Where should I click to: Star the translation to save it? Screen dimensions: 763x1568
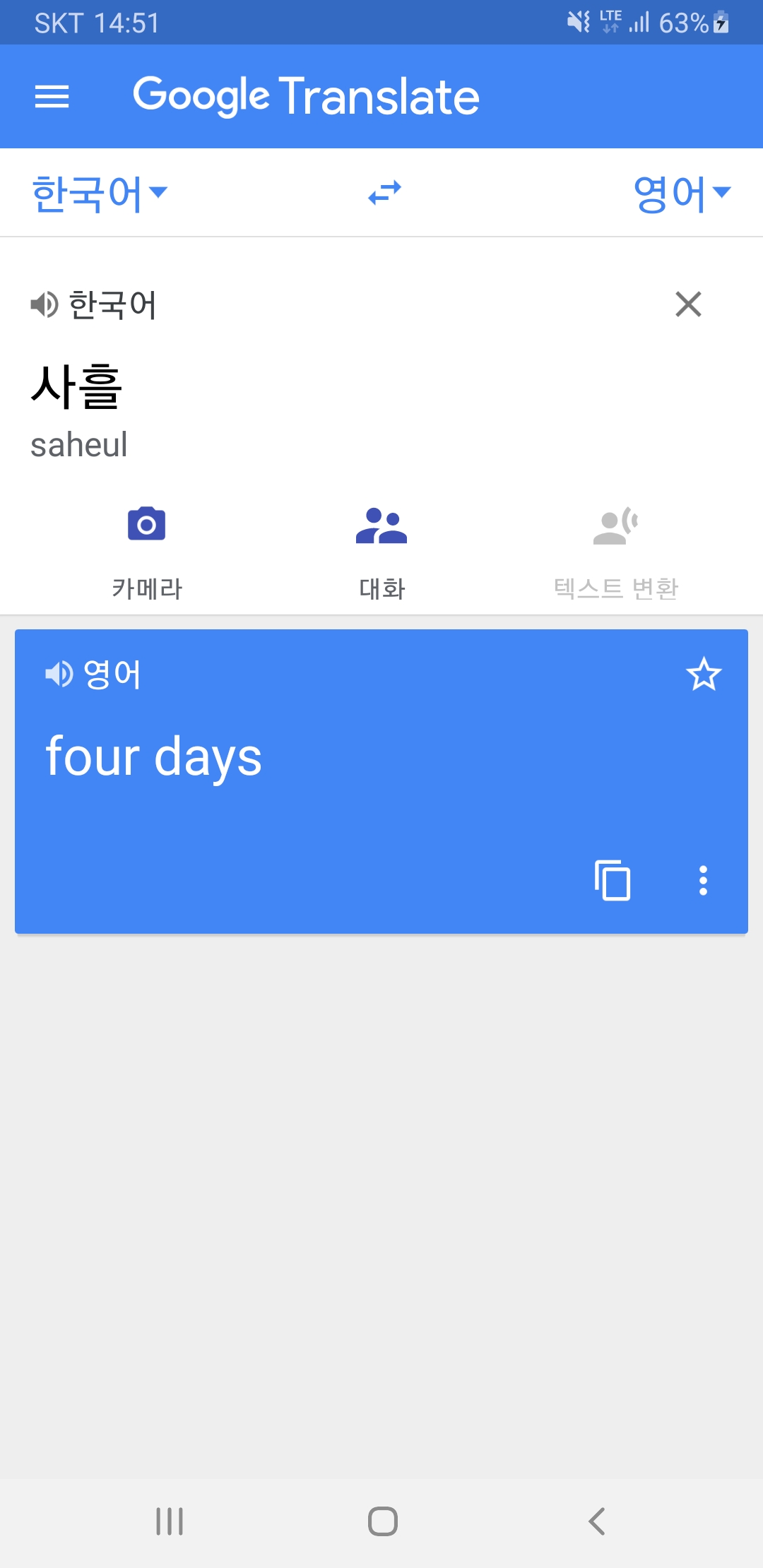[703, 674]
